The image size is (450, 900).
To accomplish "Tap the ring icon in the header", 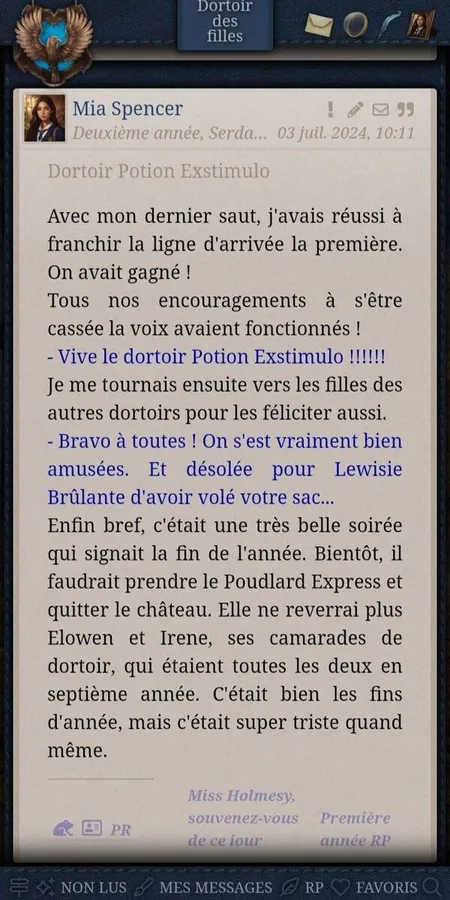I will [355, 26].
